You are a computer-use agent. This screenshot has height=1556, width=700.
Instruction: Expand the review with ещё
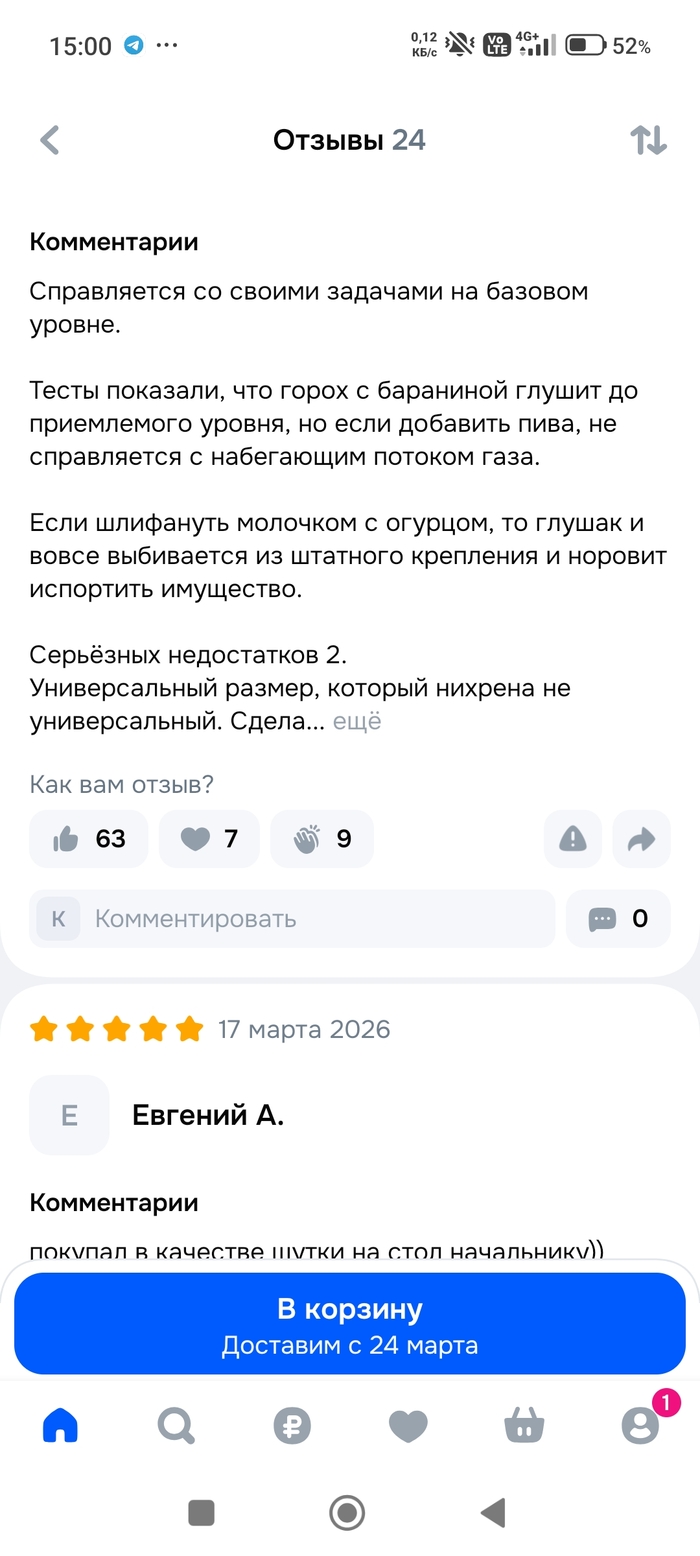point(357,721)
